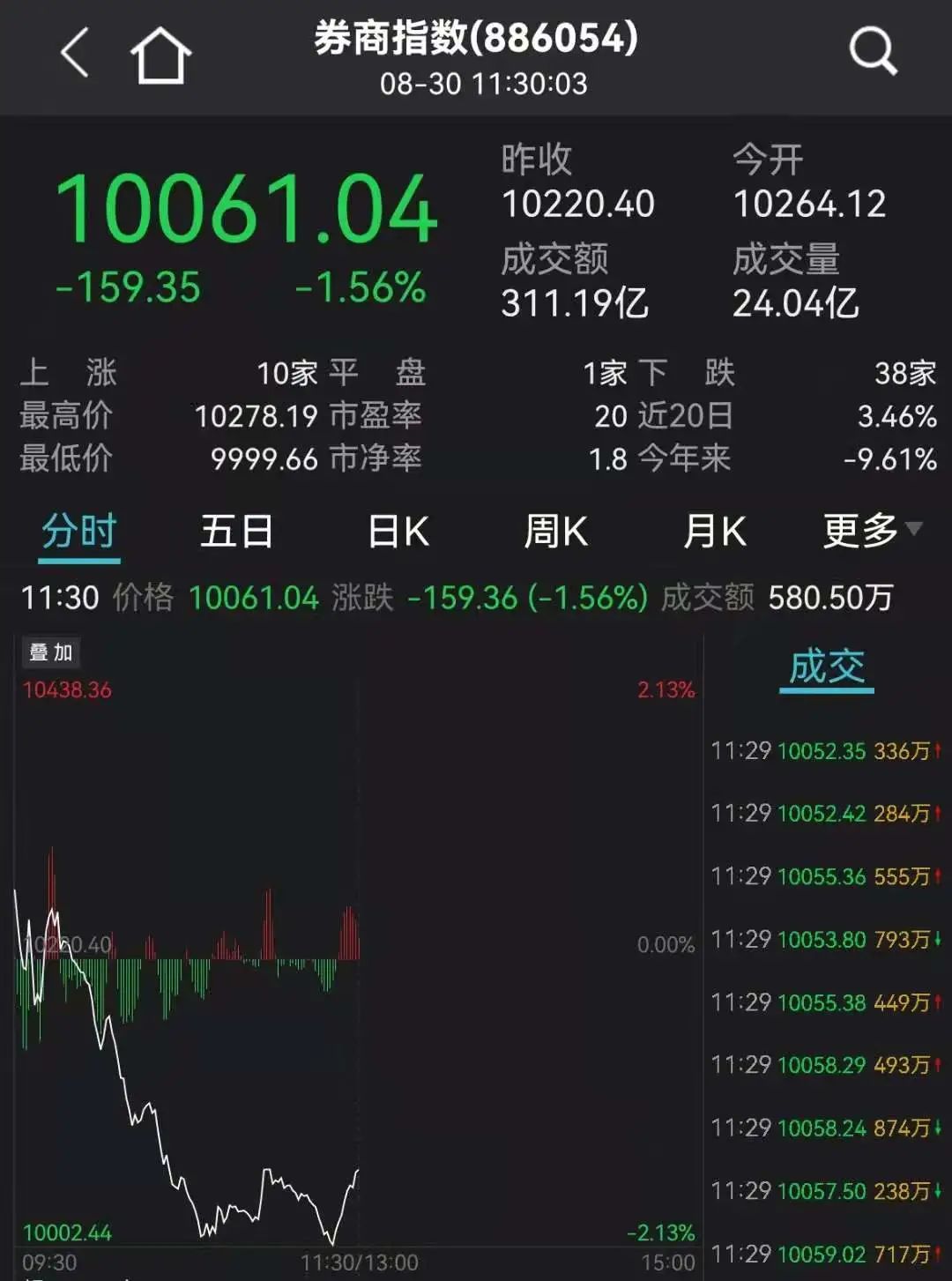952x1281 pixels.
Task: Go back using the arrow icon
Action: click(x=75, y=53)
